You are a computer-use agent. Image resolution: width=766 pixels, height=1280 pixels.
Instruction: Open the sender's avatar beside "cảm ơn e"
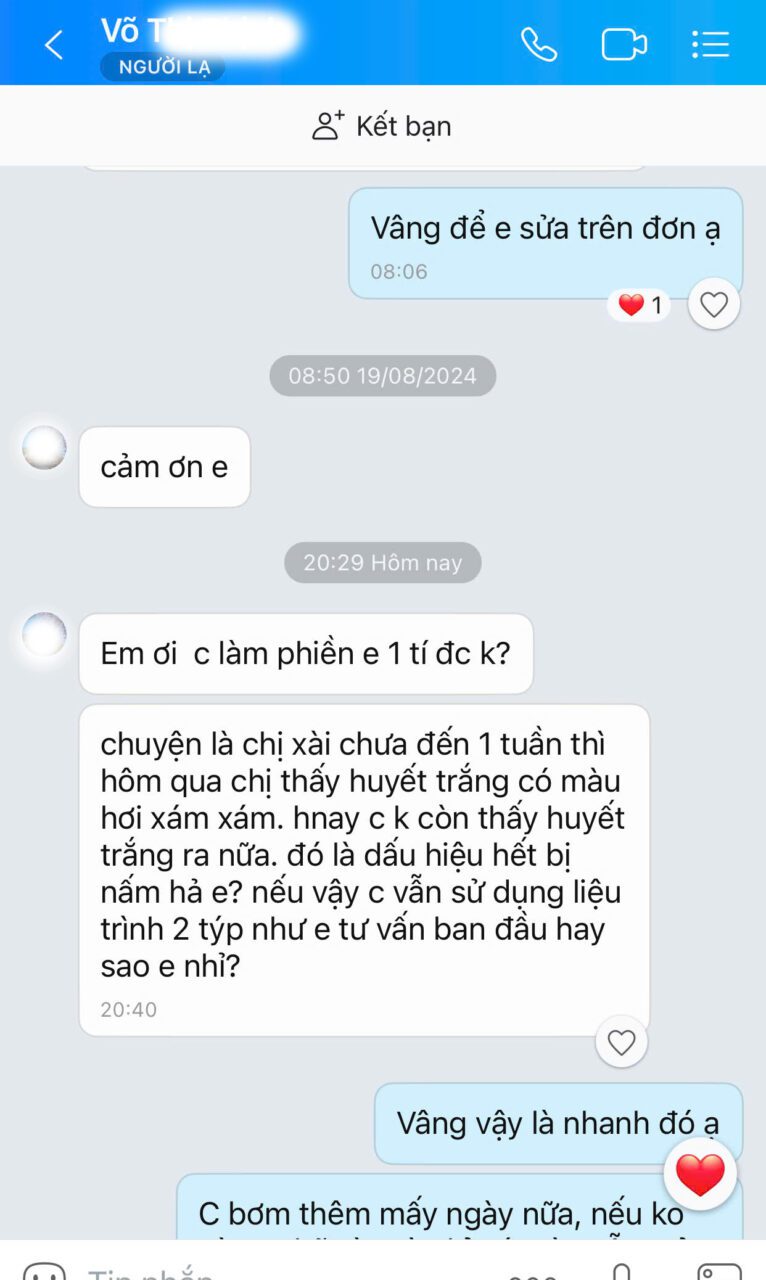[45, 448]
